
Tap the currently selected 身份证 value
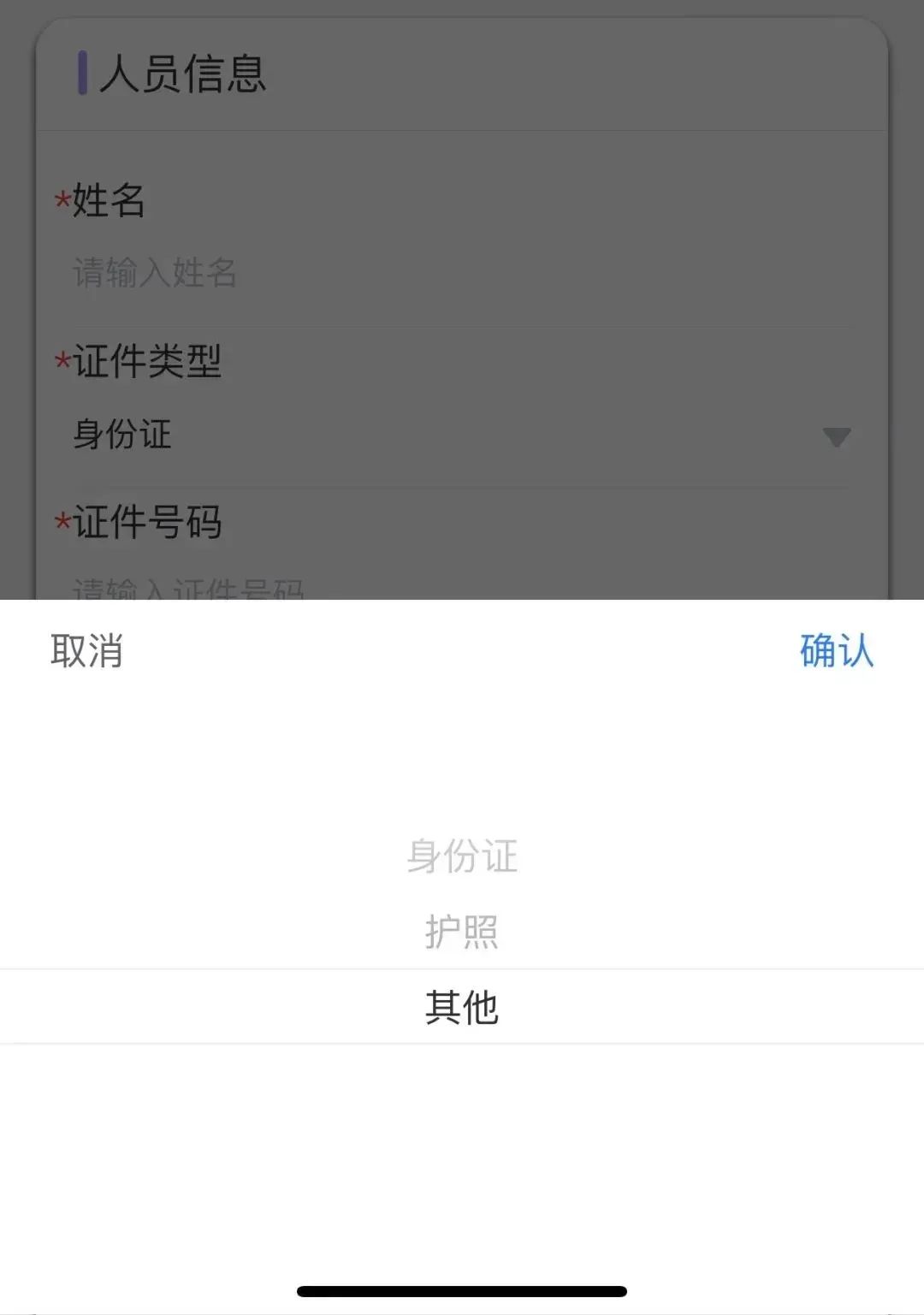[122, 436]
